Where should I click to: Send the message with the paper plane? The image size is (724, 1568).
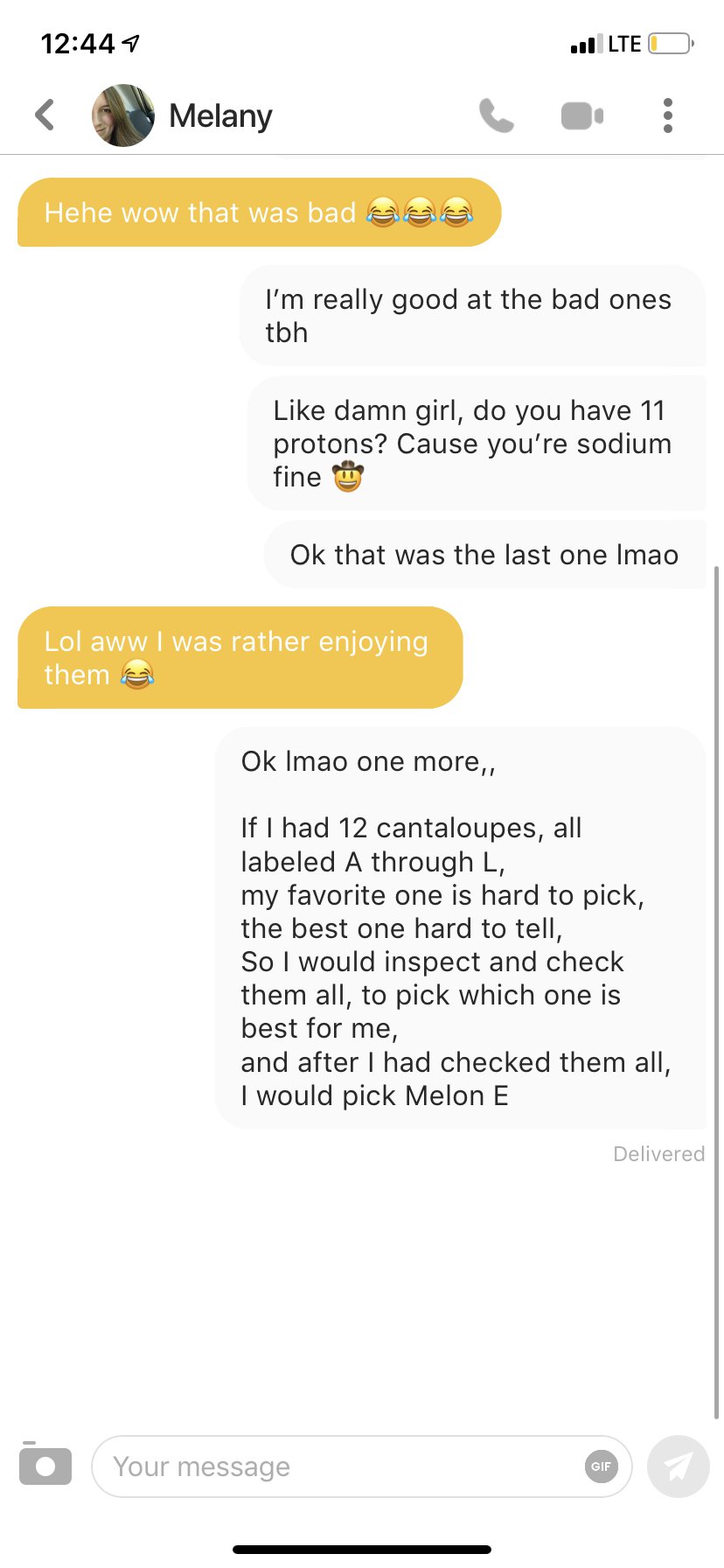[x=678, y=1466]
